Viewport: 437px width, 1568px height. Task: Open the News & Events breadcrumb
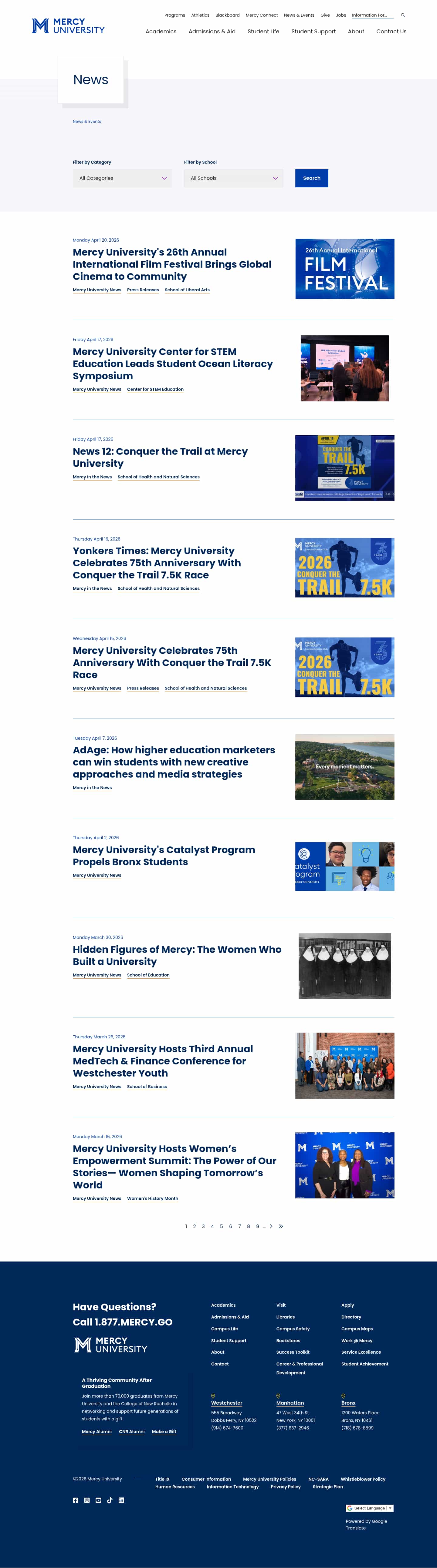tap(86, 122)
